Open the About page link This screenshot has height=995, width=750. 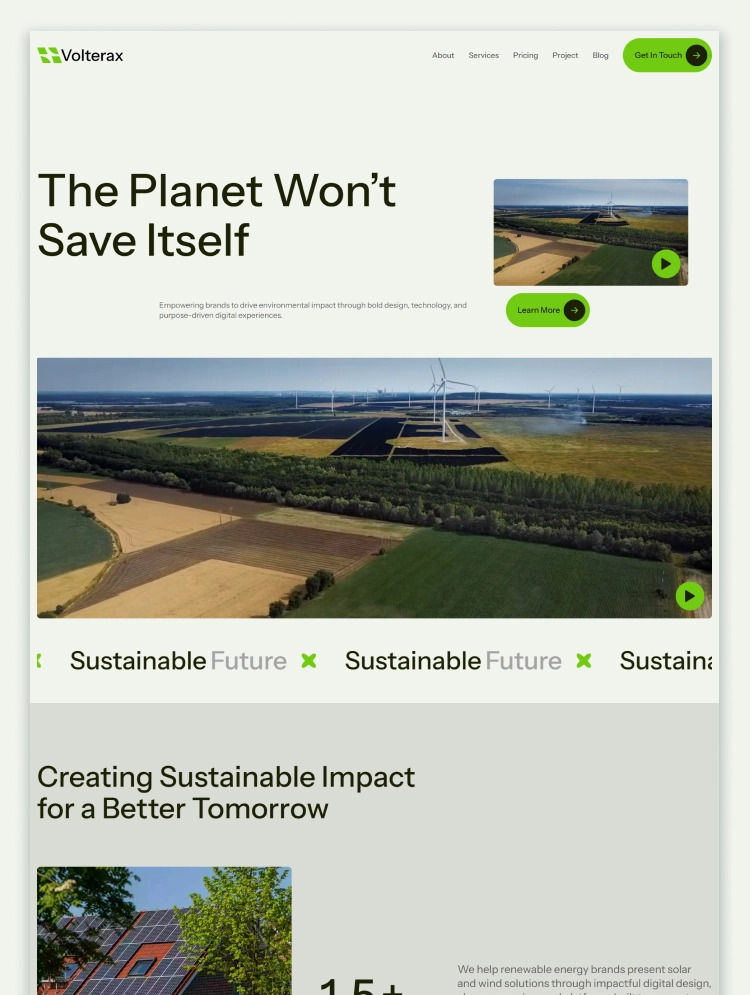pyautogui.click(x=443, y=56)
